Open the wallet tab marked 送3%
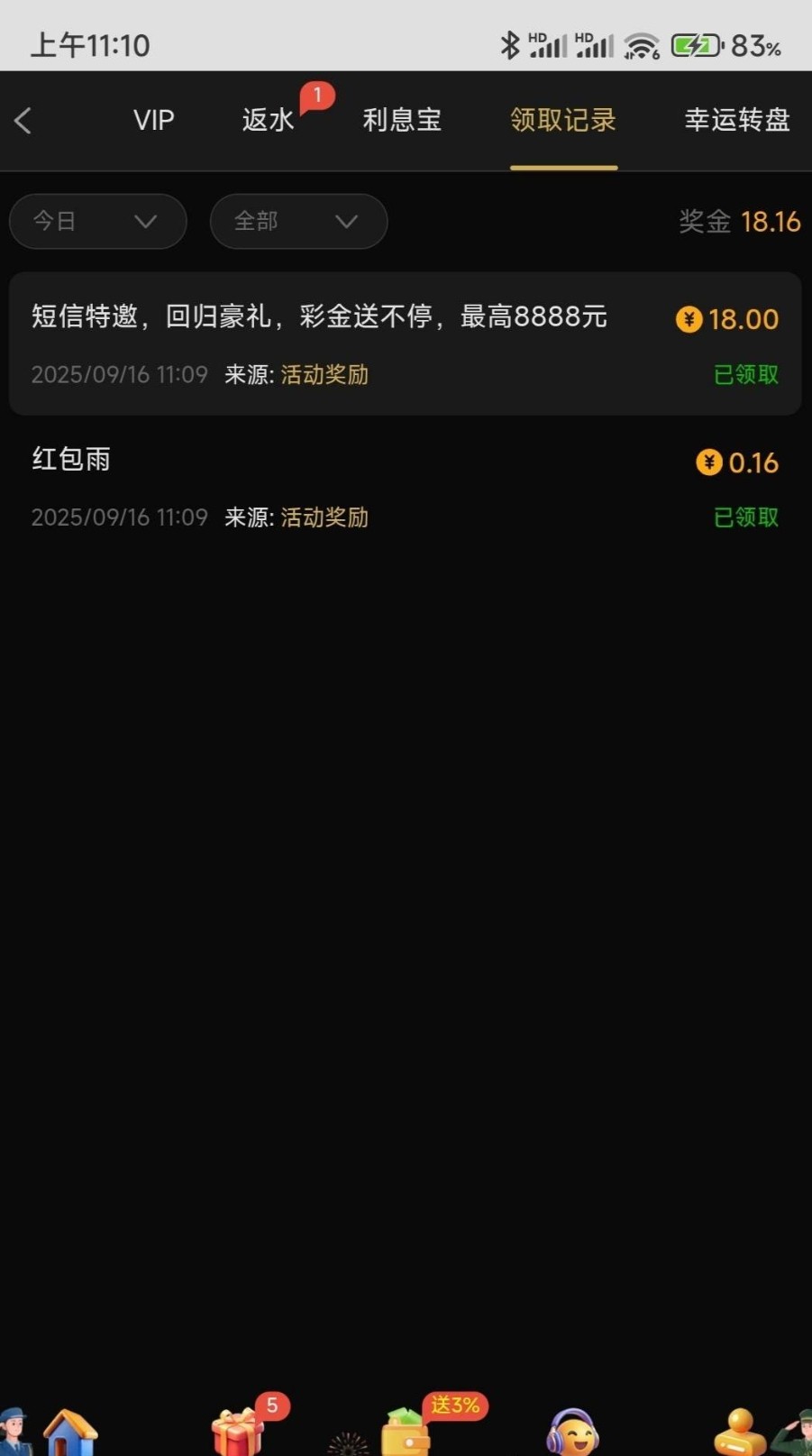This screenshot has width=812, height=1456. [x=406, y=1432]
